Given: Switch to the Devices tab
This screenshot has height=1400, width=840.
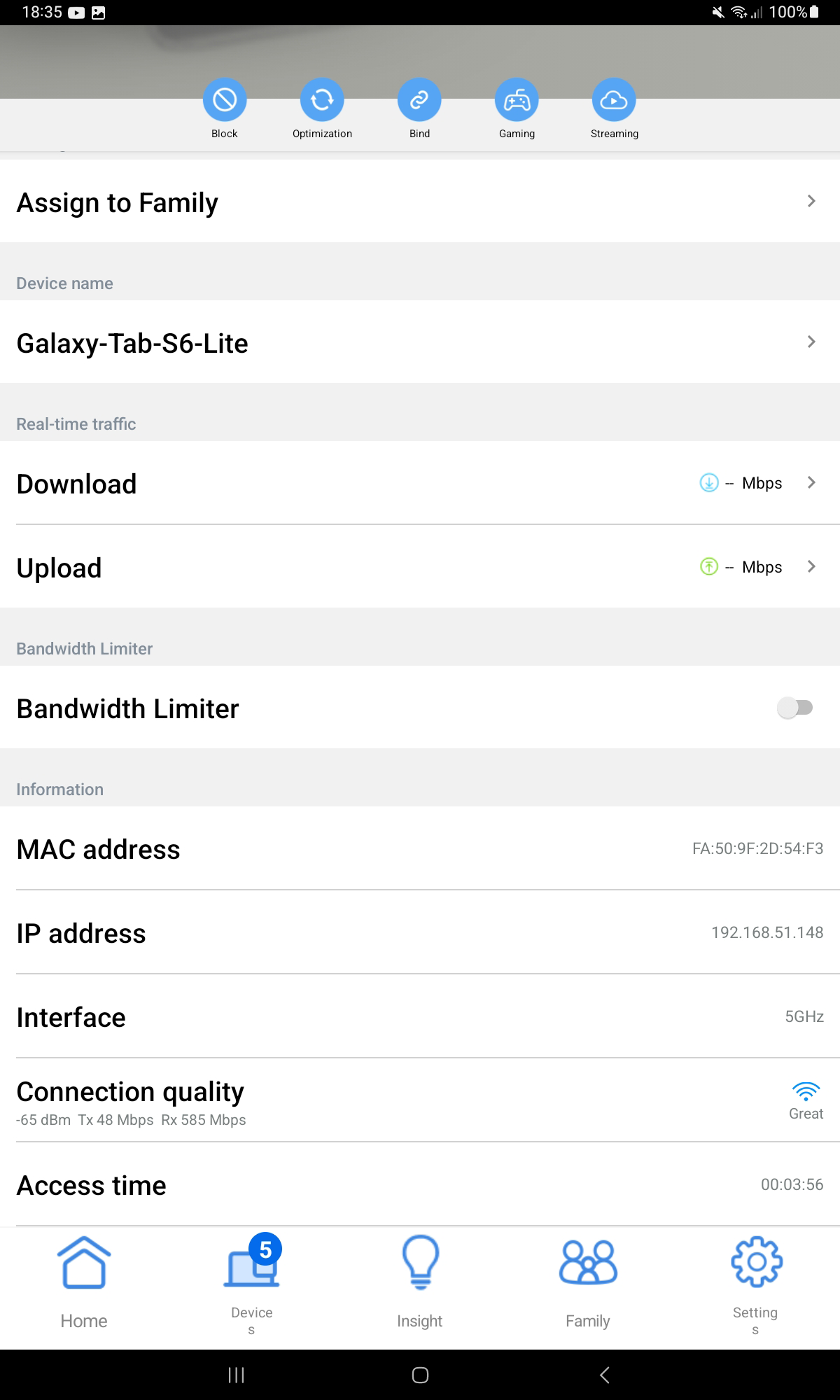Looking at the screenshot, I should [251, 1267].
